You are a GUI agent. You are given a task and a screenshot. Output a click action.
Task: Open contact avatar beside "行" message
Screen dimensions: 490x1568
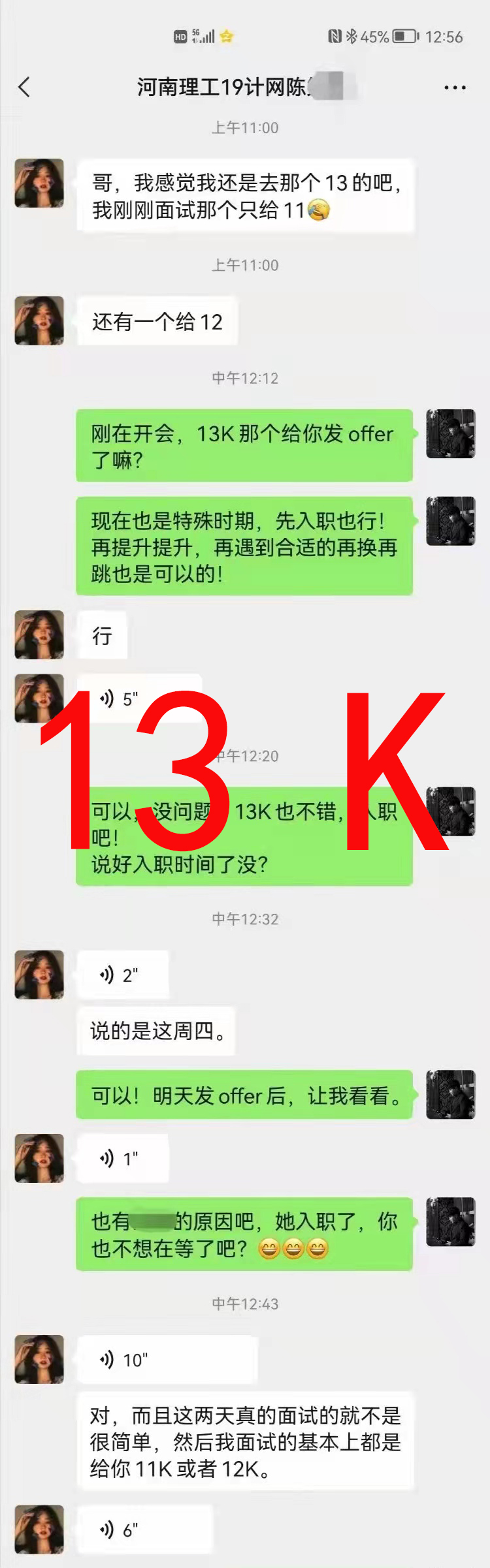click(39, 635)
